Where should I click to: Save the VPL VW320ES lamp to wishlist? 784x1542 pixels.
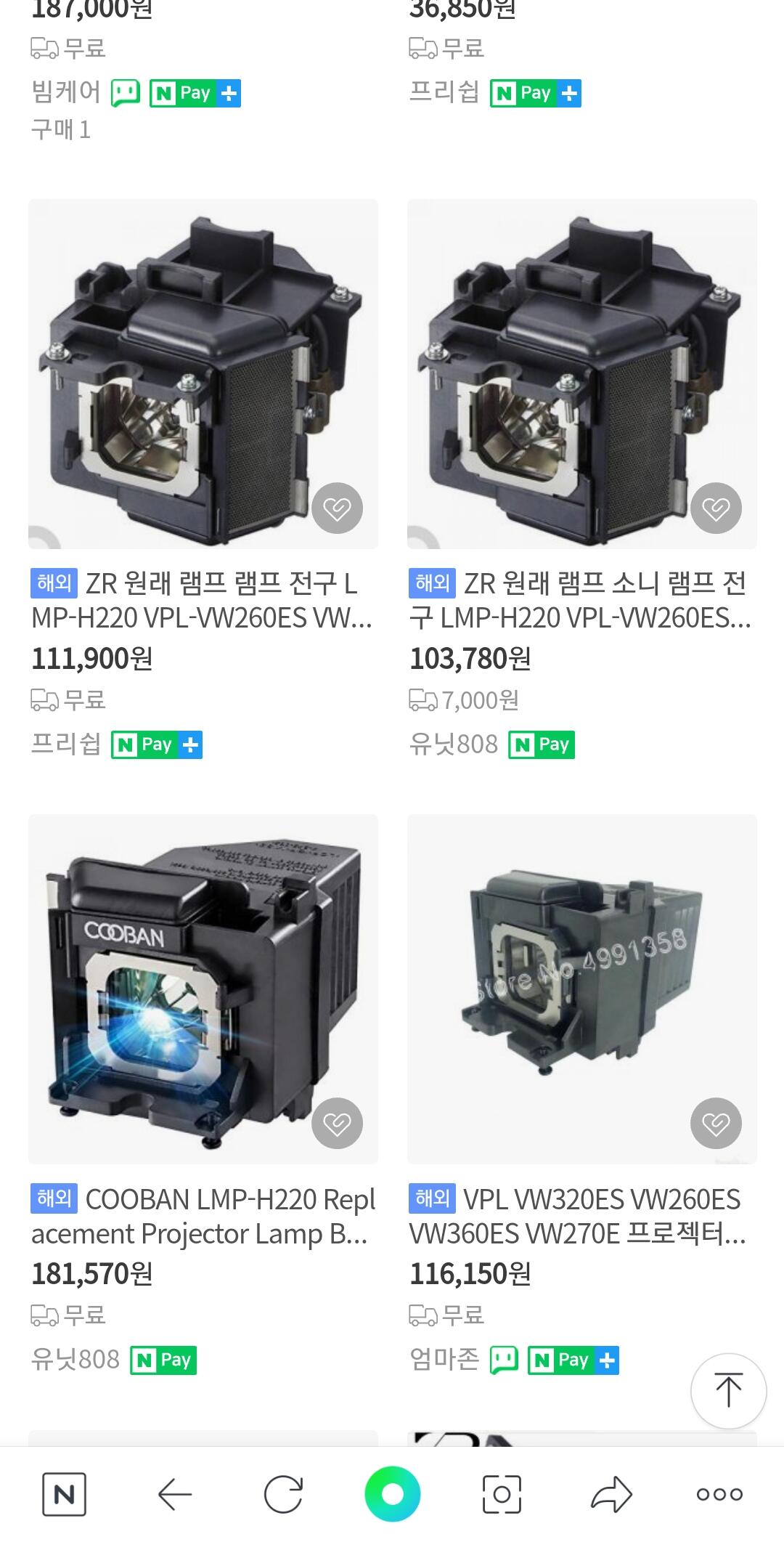point(716,1124)
